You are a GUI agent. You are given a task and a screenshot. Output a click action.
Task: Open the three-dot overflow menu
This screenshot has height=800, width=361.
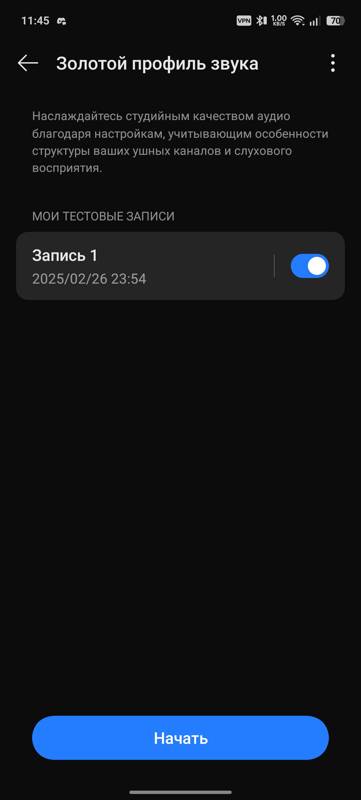point(333,64)
